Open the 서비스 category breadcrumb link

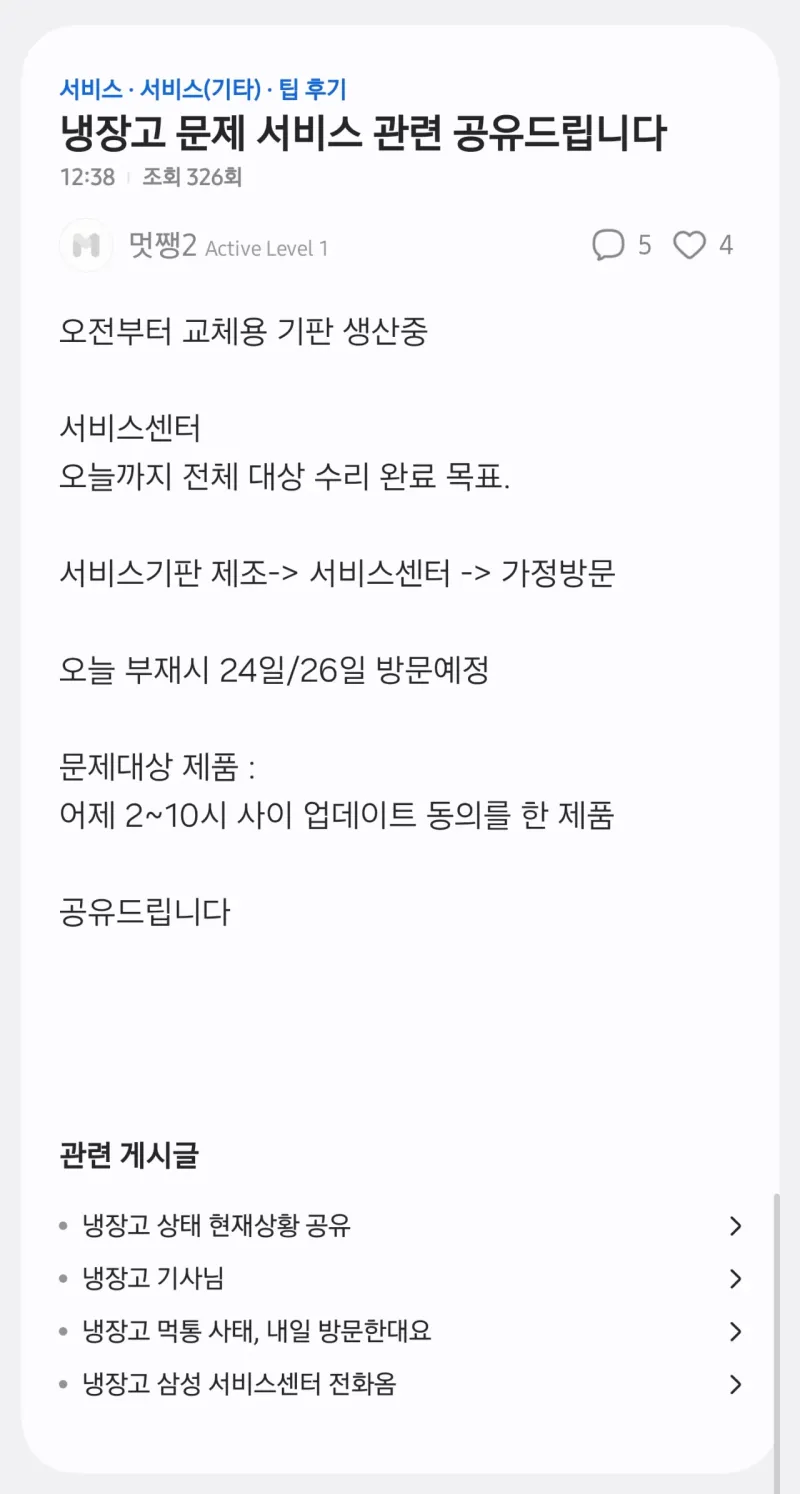click(91, 89)
